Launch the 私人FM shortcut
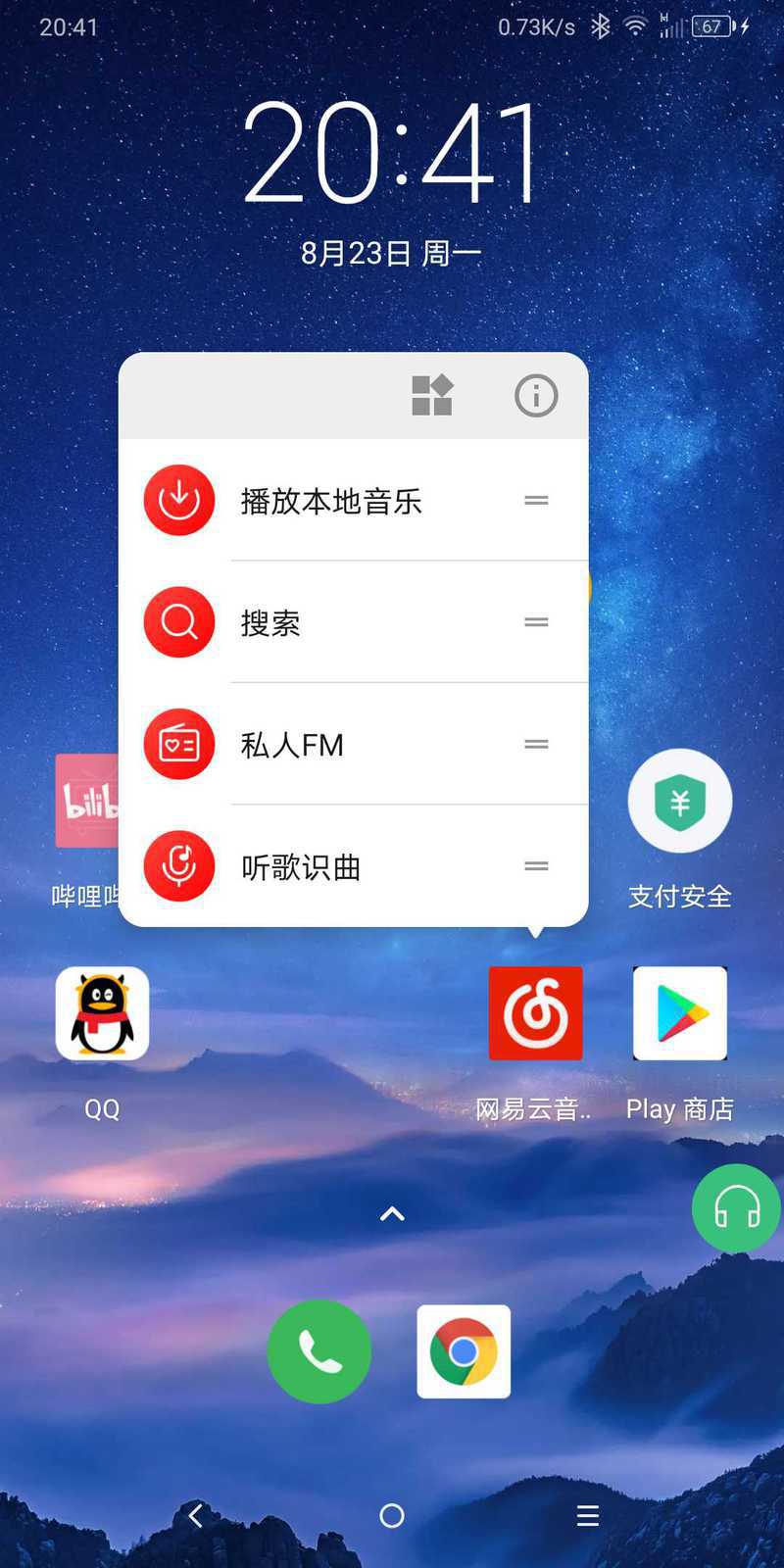The width and height of the screenshot is (784, 1568). click(x=354, y=744)
